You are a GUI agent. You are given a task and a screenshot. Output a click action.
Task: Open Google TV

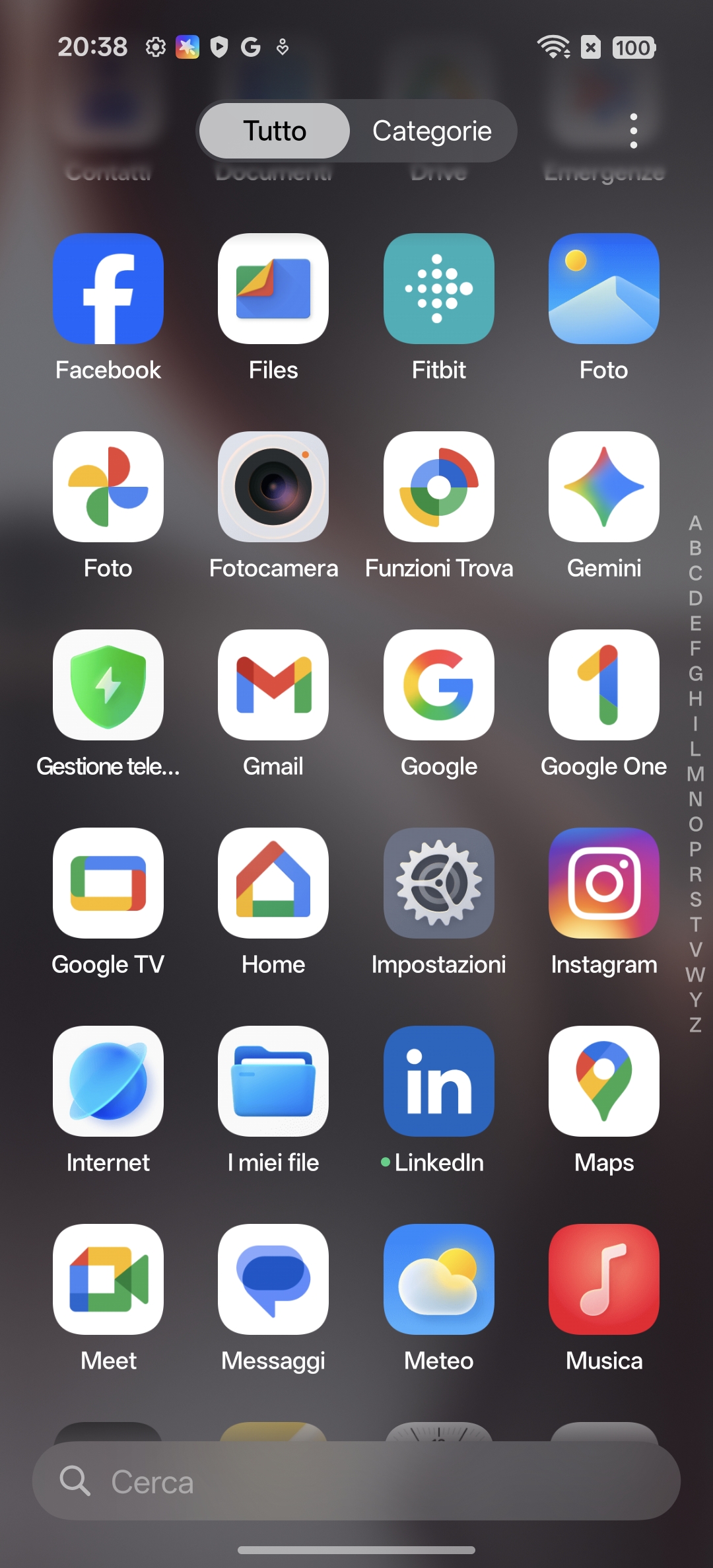pyautogui.click(x=108, y=883)
